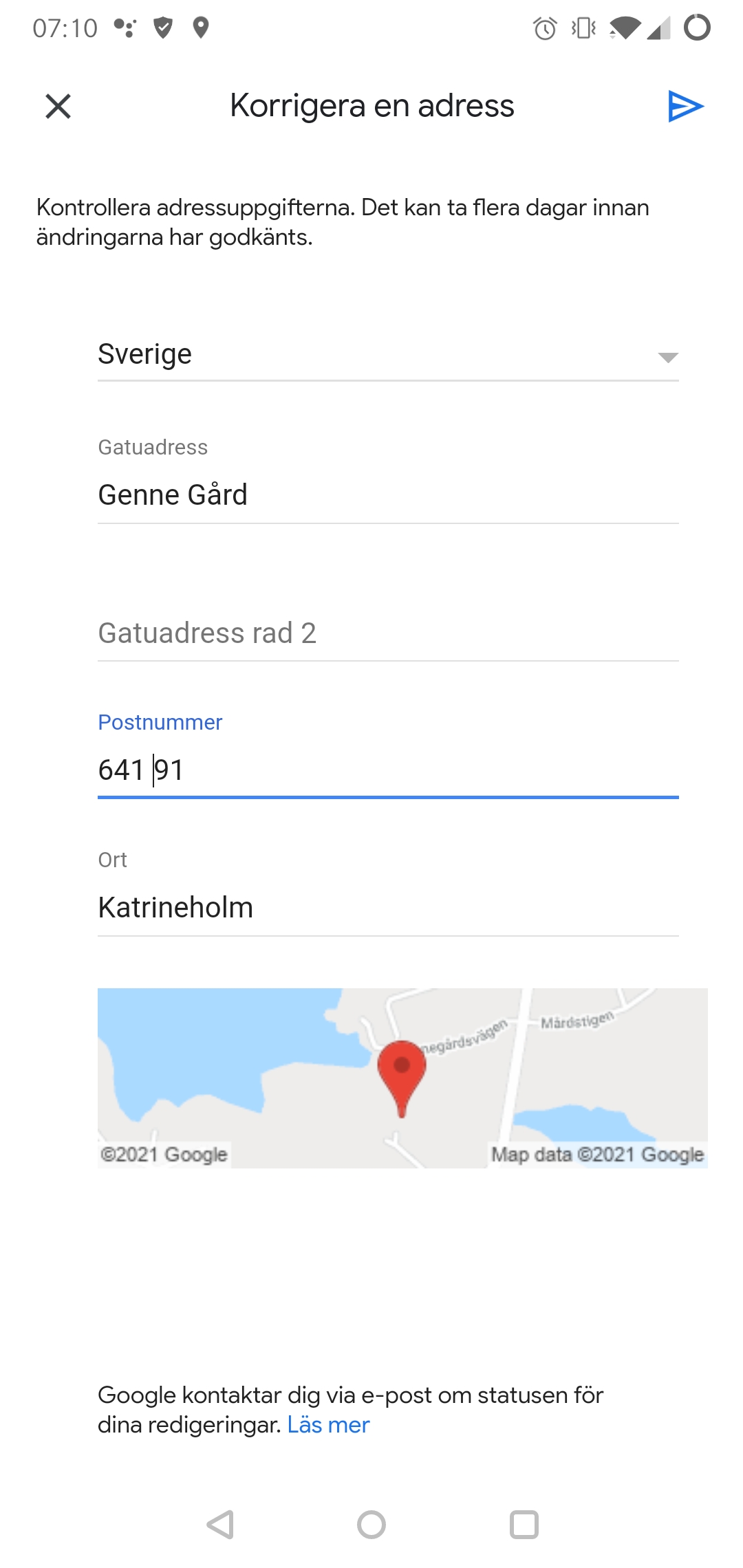
Task: Open the Läs mer link
Action: point(328,1425)
